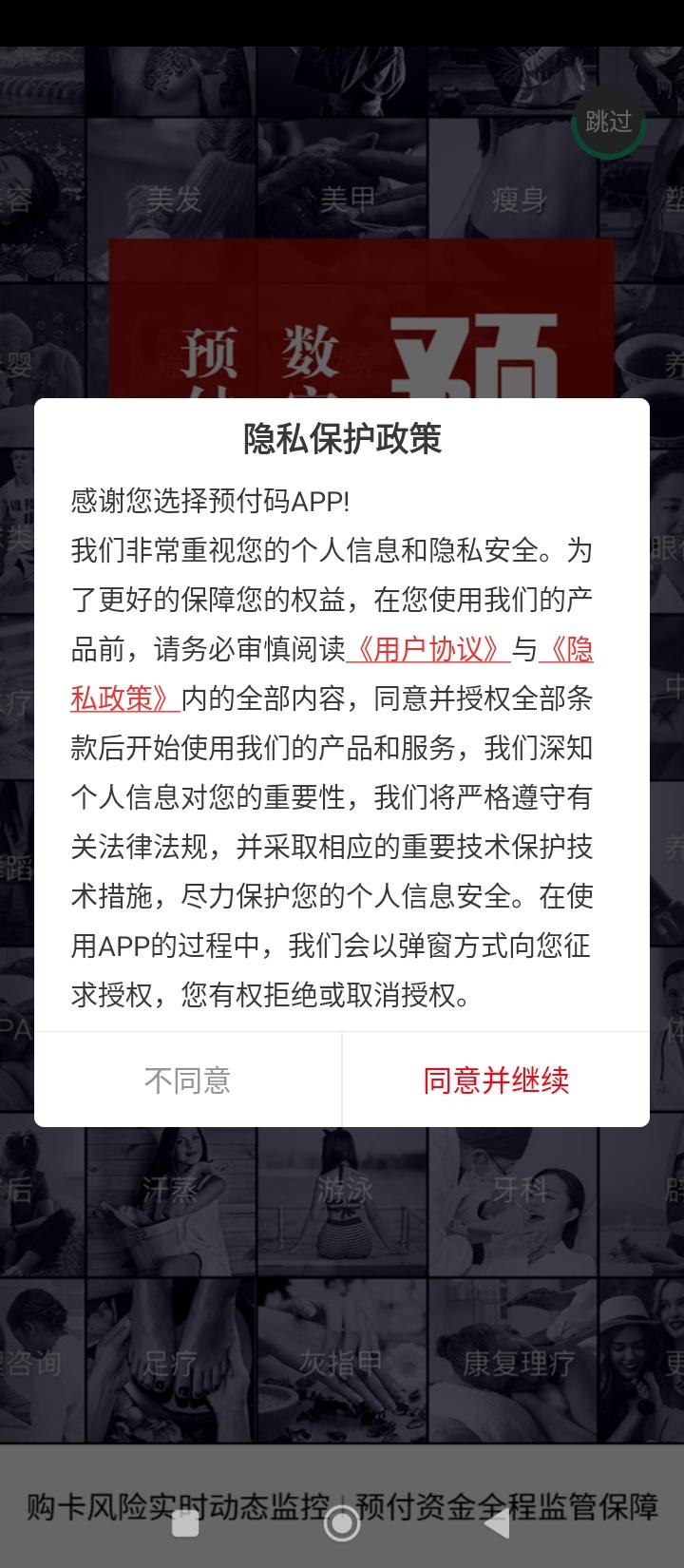
Task: Open the 《用户协议》 agreement link
Action: point(427,651)
